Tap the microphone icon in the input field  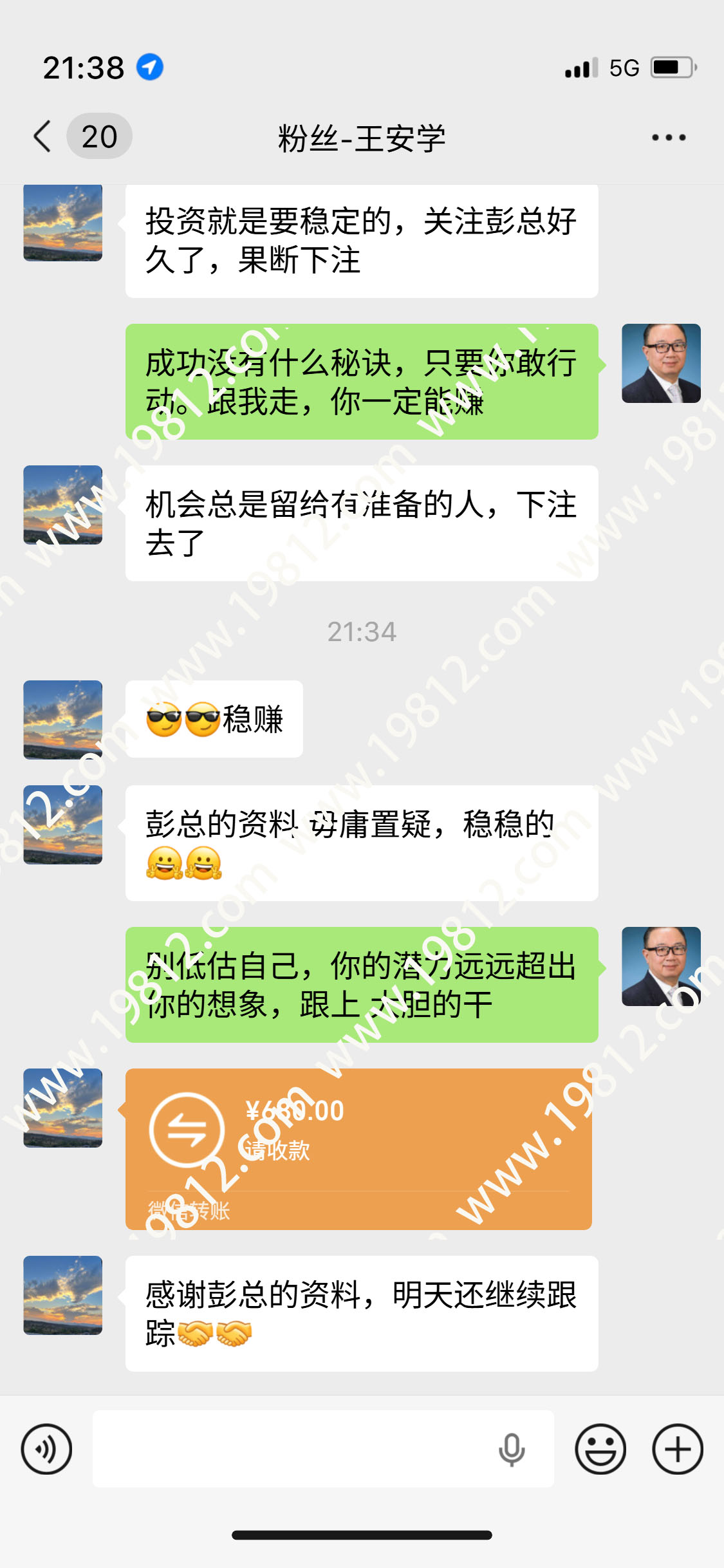[x=512, y=1449]
